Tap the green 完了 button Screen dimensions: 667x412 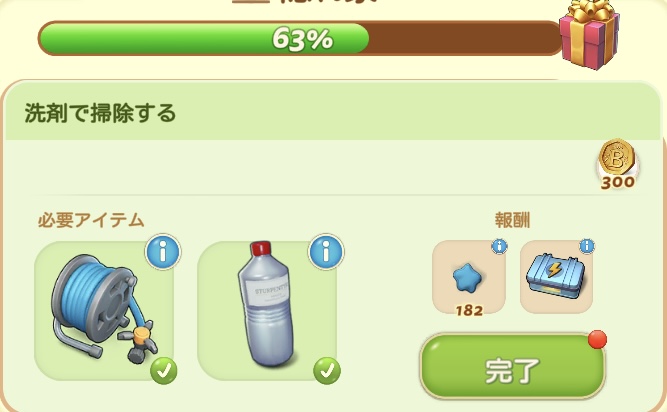(512, 368)
